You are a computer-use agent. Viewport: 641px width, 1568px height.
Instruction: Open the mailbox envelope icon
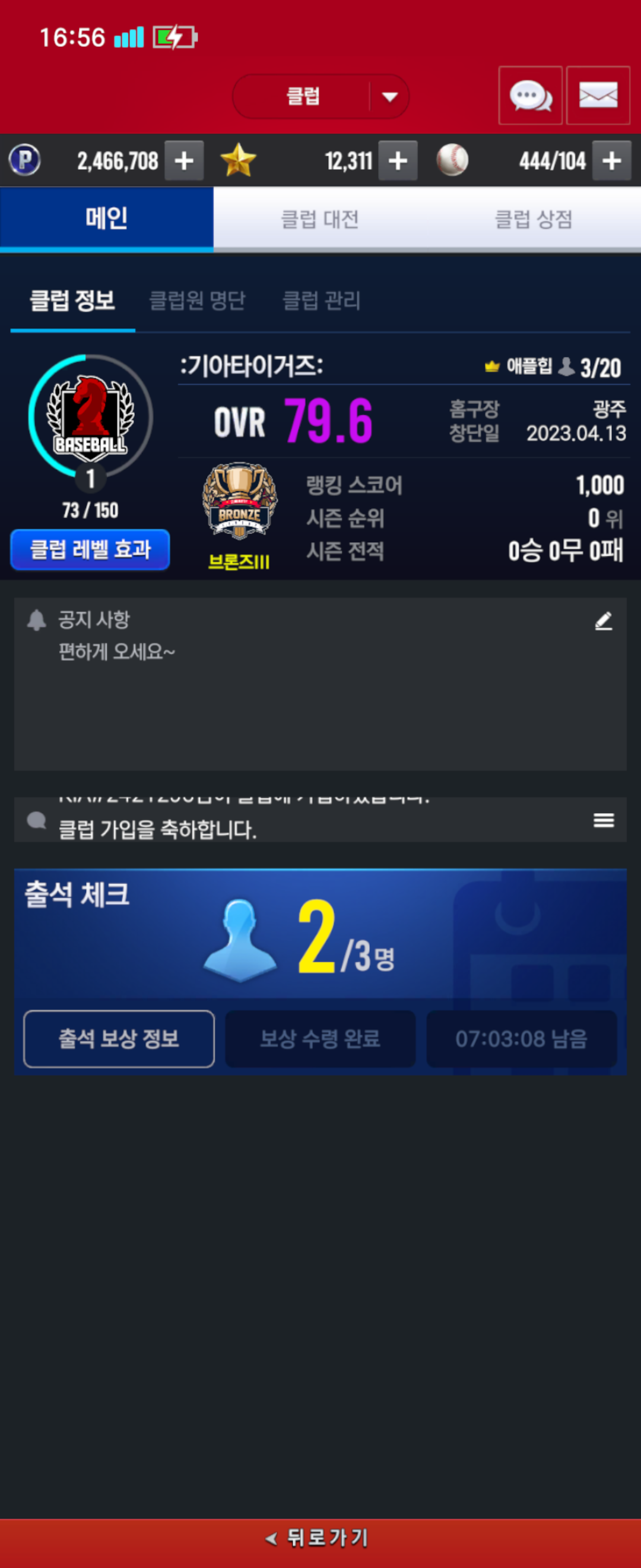click(598, 96)
